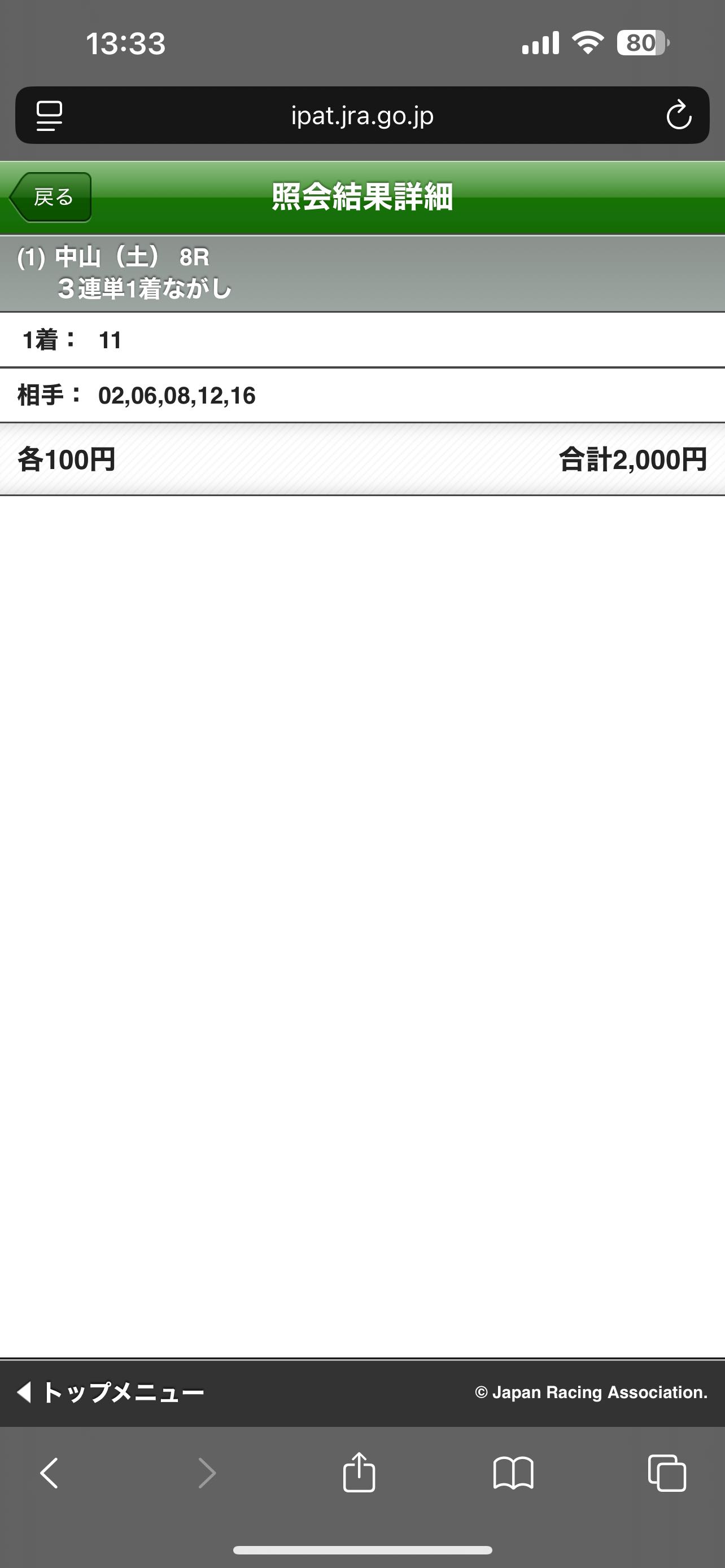Tap the ipat.jra.go.jp address bar
Image resolution: width=725 pixels, height=1568 pixels.
tap(362, 116)
